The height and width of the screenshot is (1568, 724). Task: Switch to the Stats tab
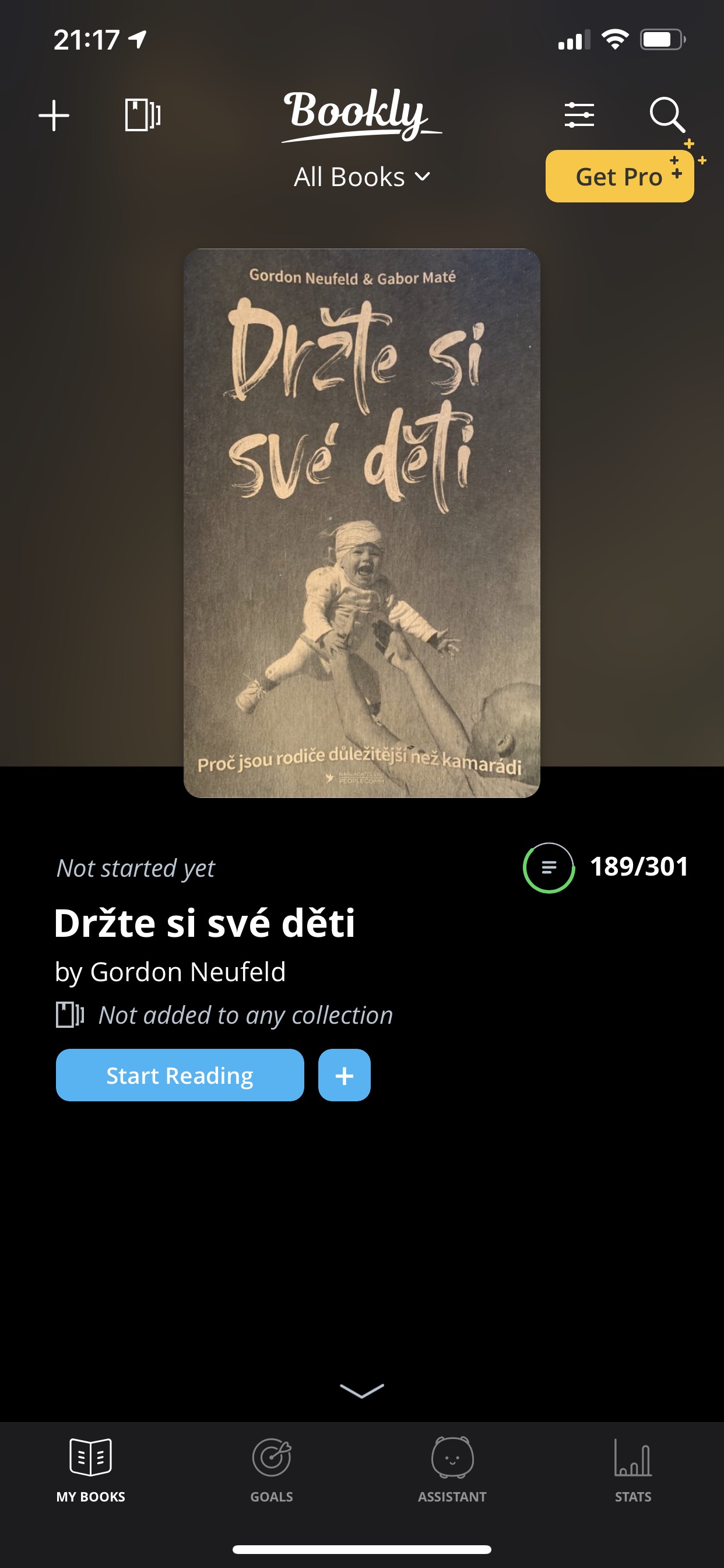(x=632, y=1469)
